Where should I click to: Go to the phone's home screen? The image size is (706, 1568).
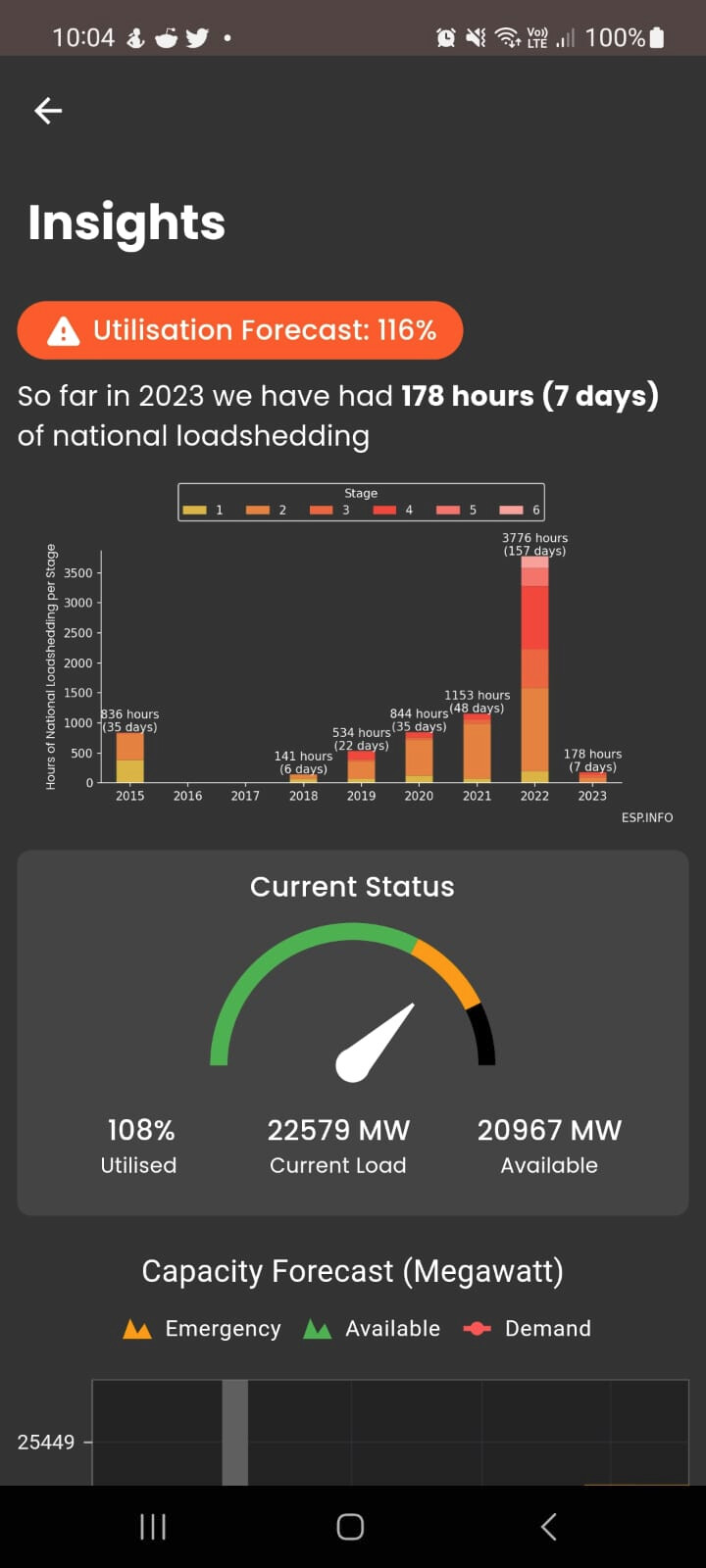coord(351,1526)
